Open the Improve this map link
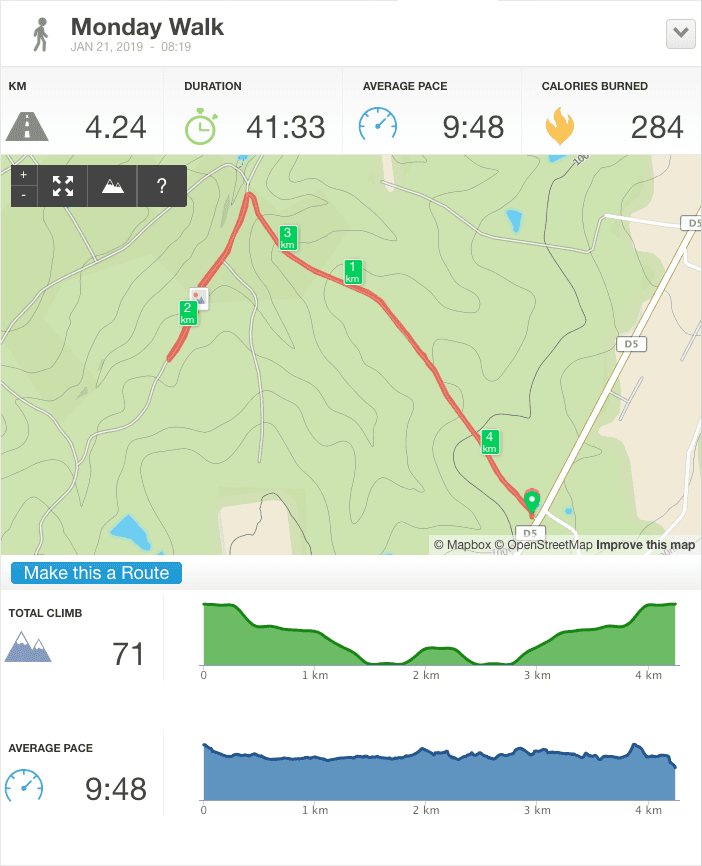 (x=645, y=545)
